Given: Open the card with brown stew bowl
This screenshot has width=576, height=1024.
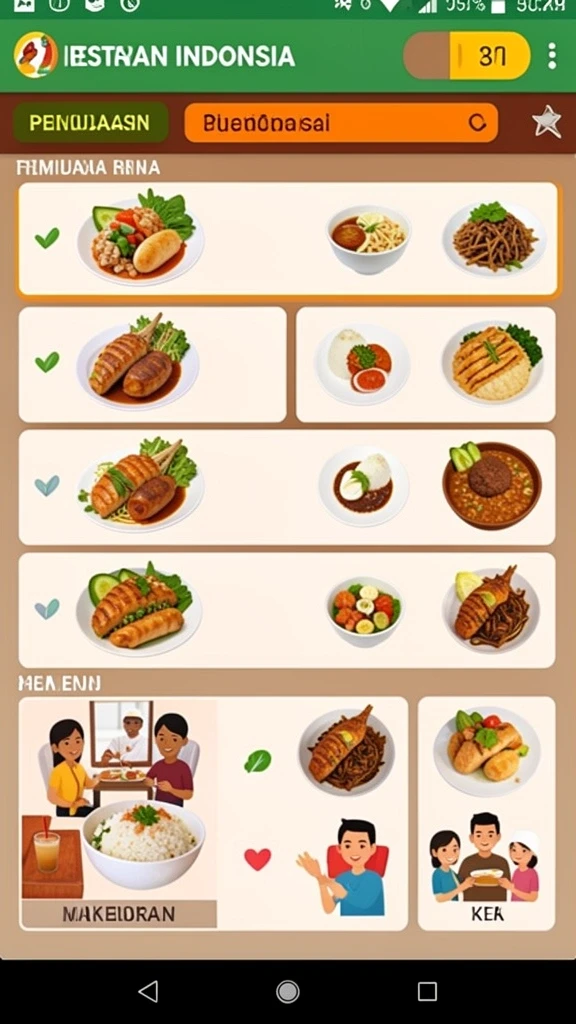Looking at the screenshot, I should pyautogui.click(x=287, y=487).
